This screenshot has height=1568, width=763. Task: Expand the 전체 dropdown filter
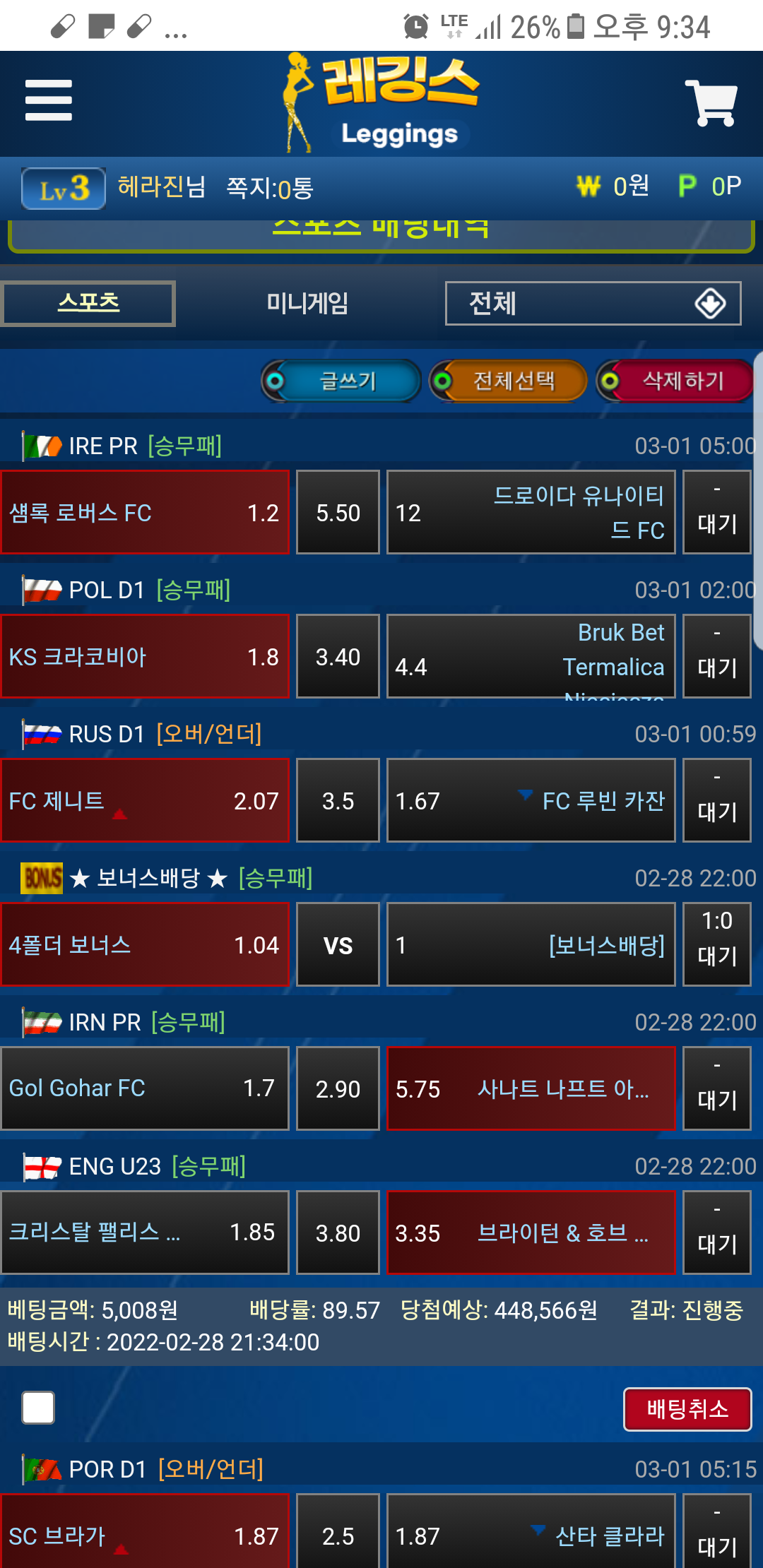tap(593, 304)
